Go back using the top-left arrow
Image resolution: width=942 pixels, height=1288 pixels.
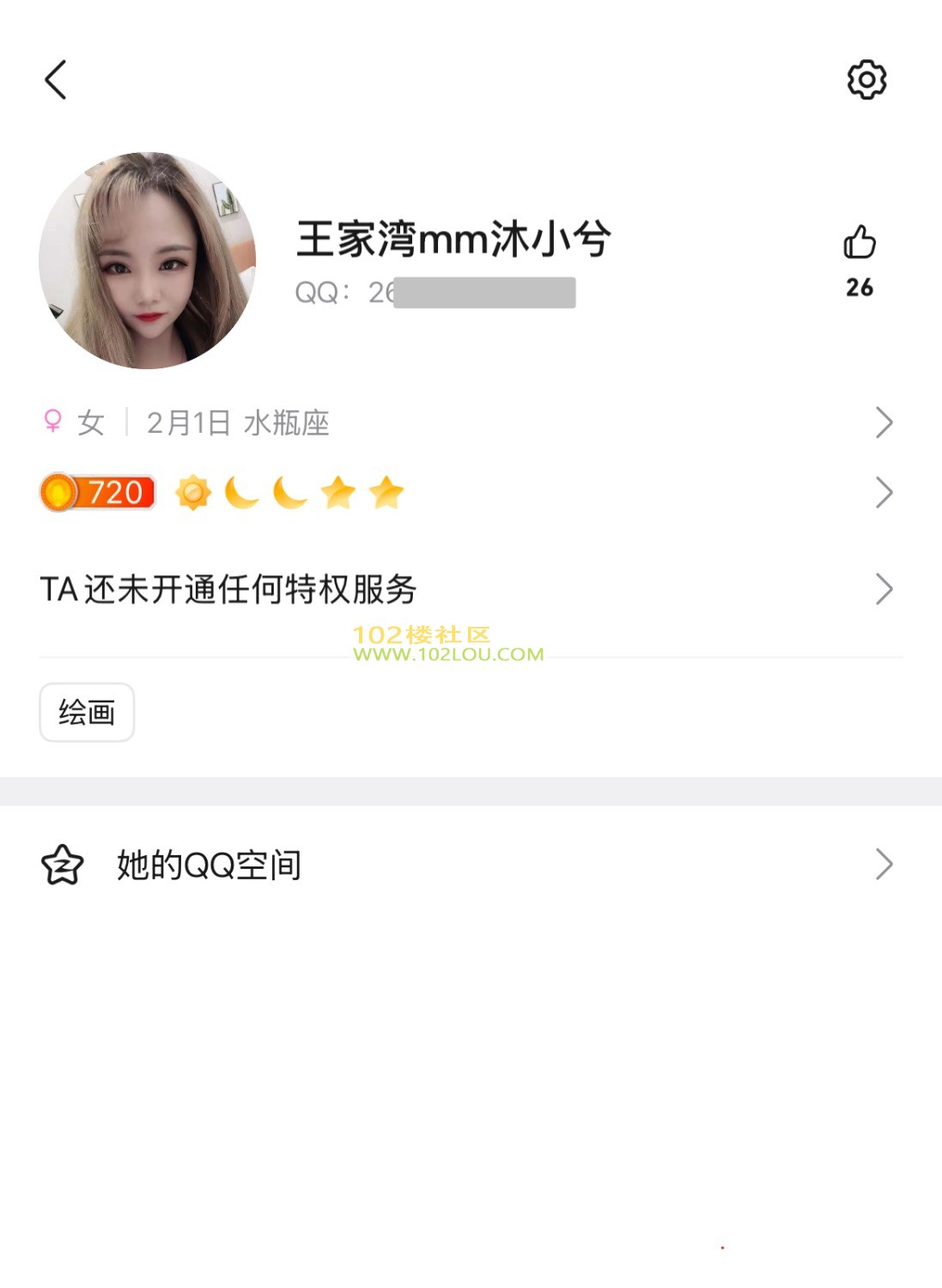(x=56, y=80)
